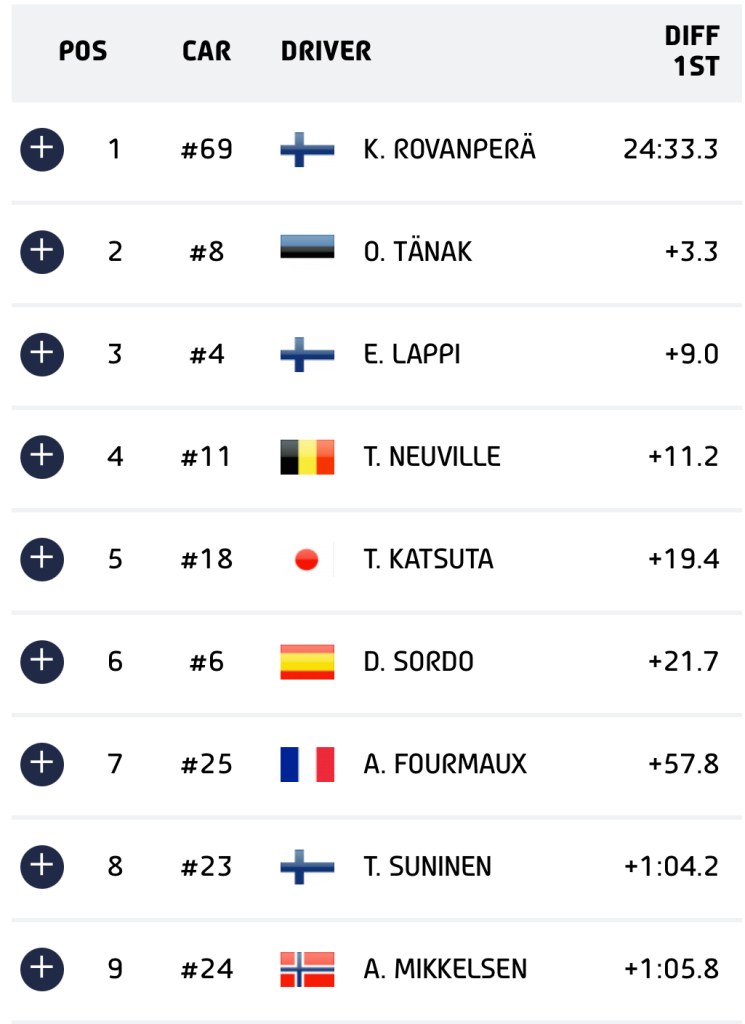Expand details for K. Rovanperä's row
This screenshot has height=1024, width=745.
point(41,150)
